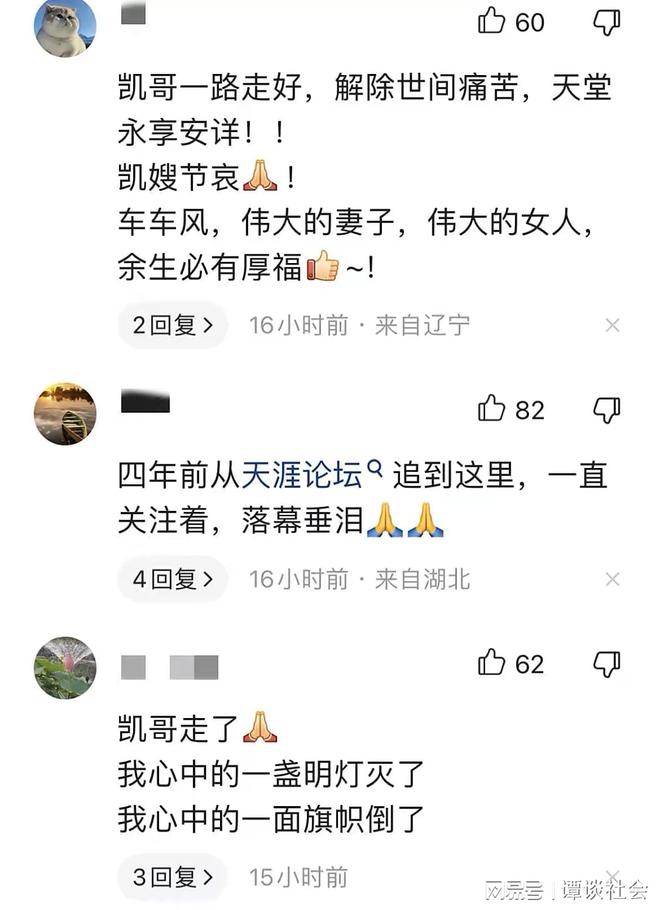Dislike the comment starting 凯哥走了
Image resolution: width=660 pixels, height=910 pixels.
pyautogui.click(x=607, y=664)
